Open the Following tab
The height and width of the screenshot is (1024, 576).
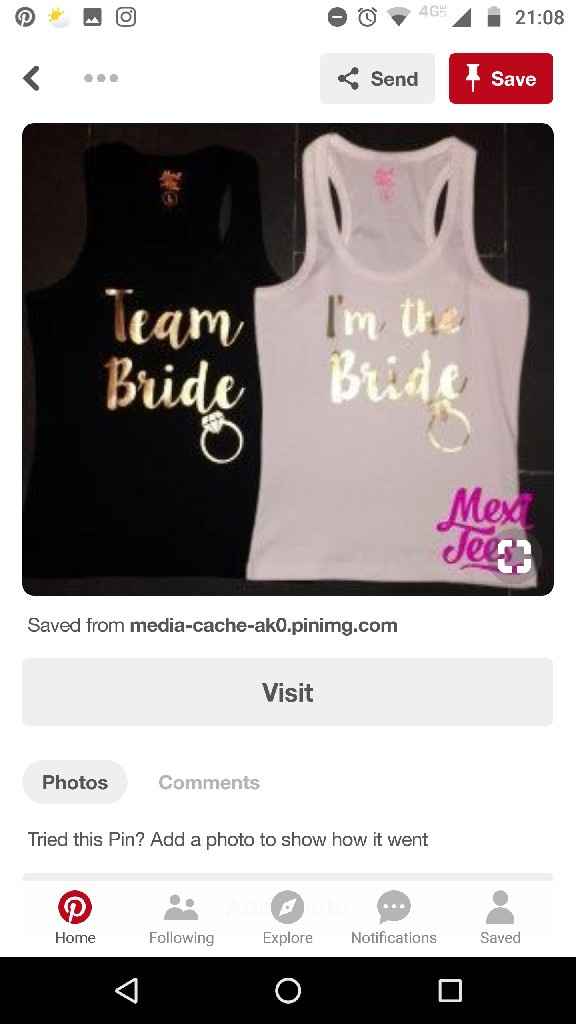coord(182,918)
